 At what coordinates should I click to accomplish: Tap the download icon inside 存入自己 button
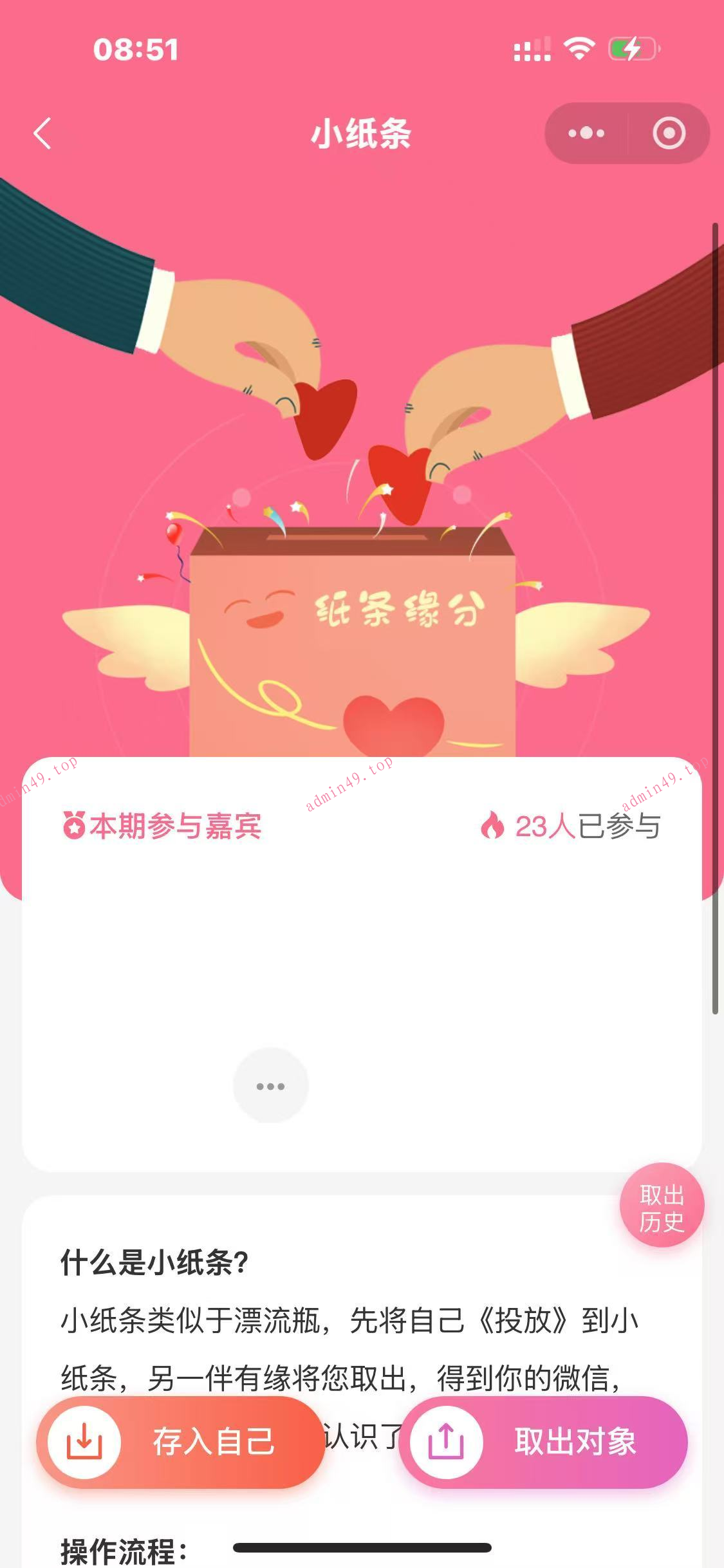click(x=84, y=1442)
